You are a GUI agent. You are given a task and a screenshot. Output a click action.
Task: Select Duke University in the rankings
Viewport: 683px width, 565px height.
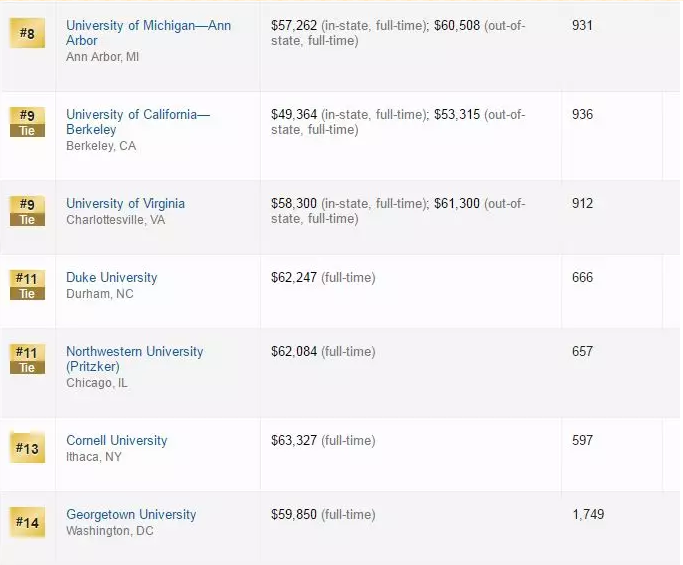point(111,278)
